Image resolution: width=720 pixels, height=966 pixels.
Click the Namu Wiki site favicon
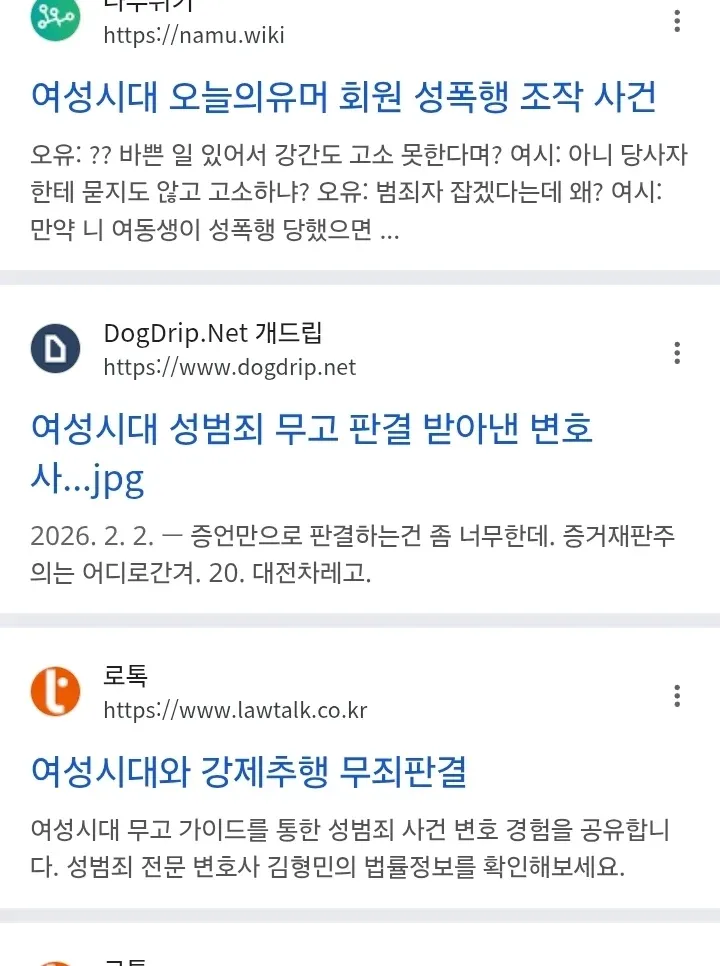click(55, 20)
